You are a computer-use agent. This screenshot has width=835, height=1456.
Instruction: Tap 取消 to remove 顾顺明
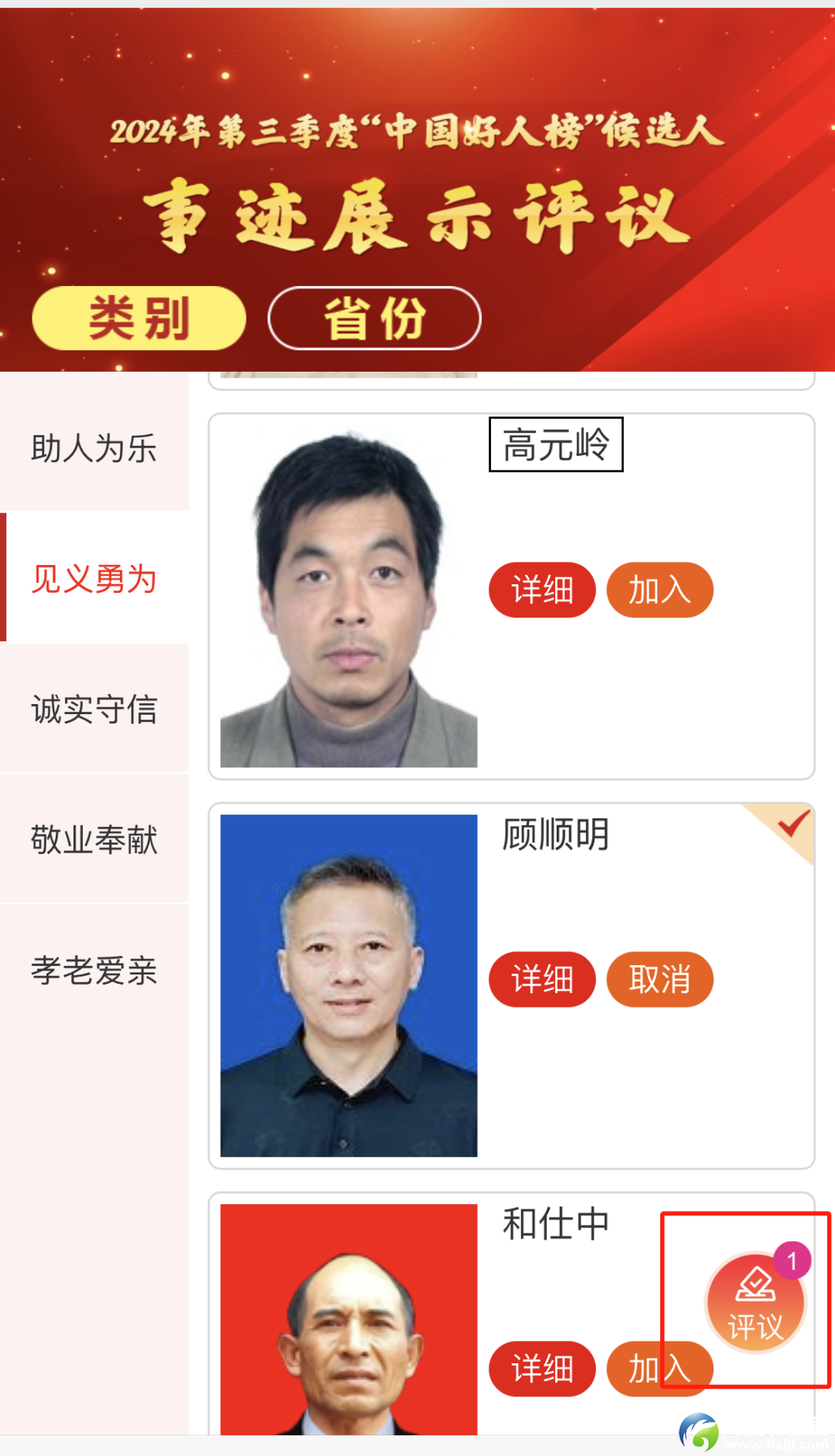click(659, 980)
